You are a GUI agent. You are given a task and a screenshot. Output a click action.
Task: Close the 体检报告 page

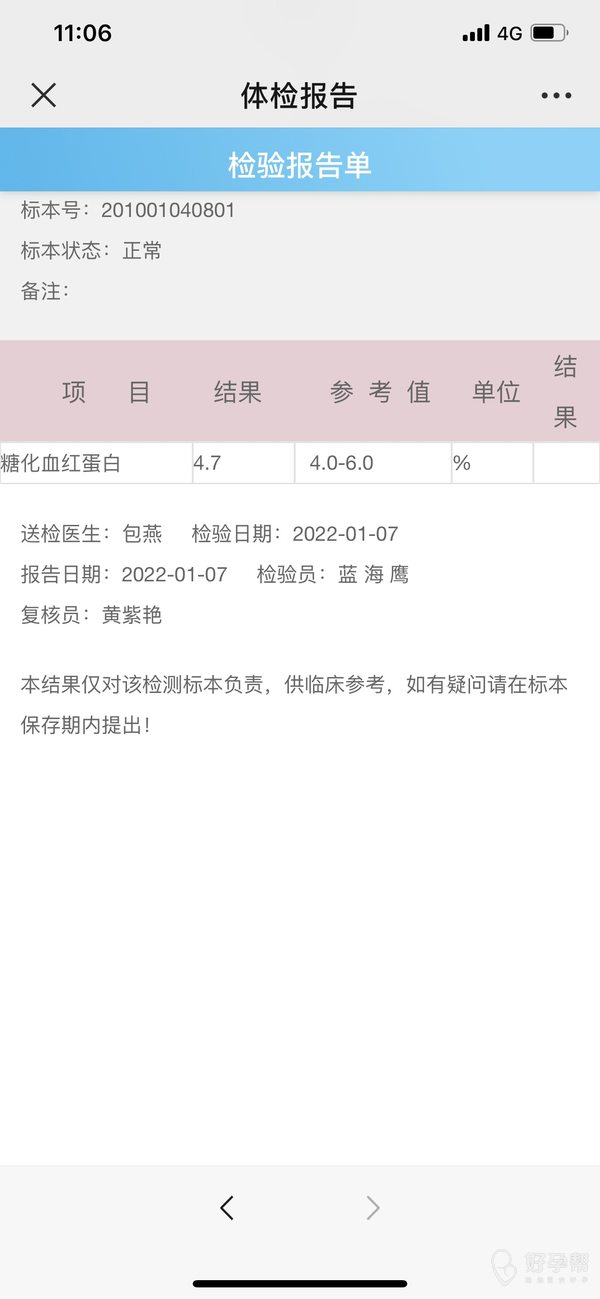coord(43,95)
